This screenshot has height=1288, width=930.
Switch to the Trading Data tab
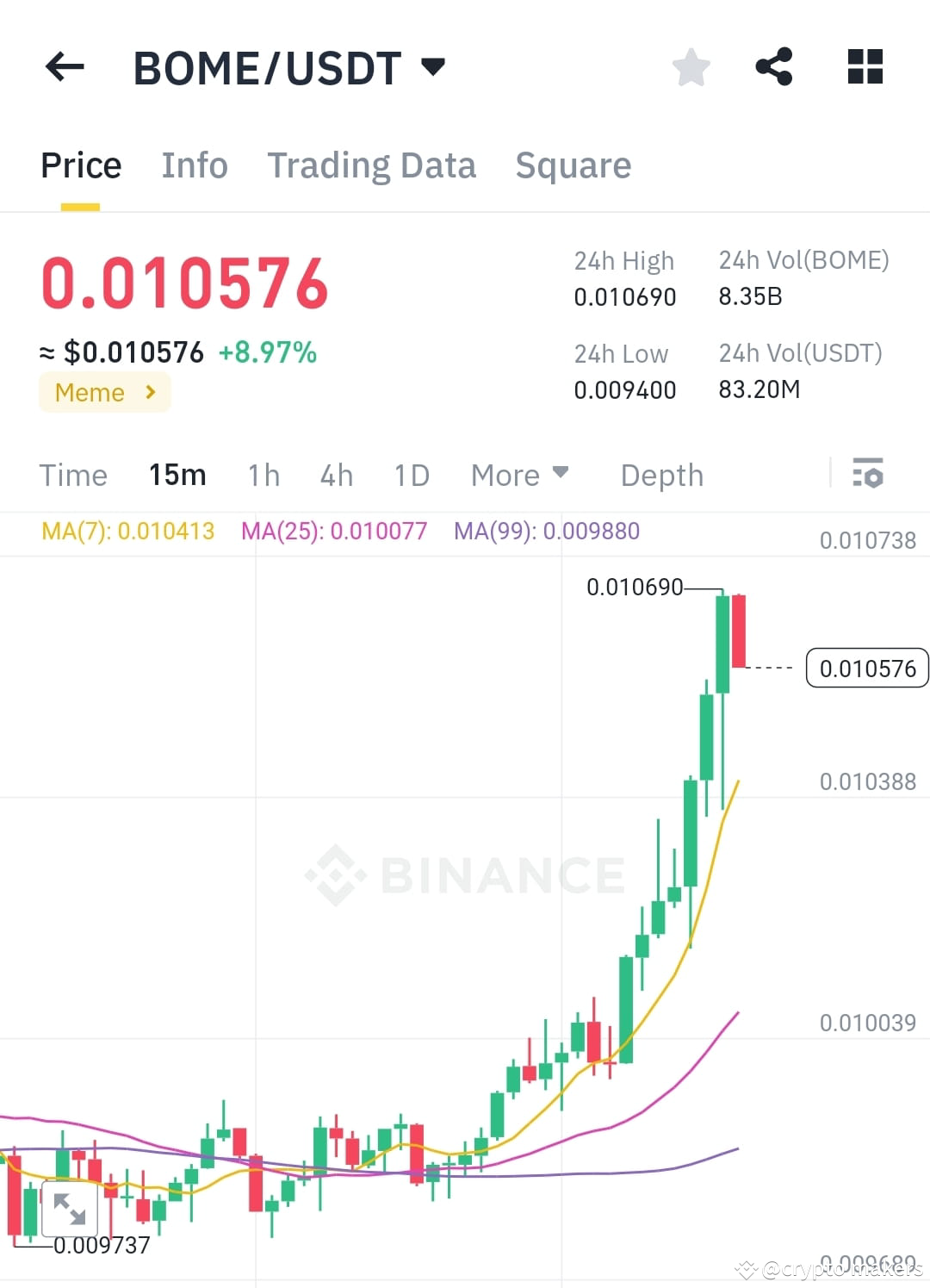point(372,165)
